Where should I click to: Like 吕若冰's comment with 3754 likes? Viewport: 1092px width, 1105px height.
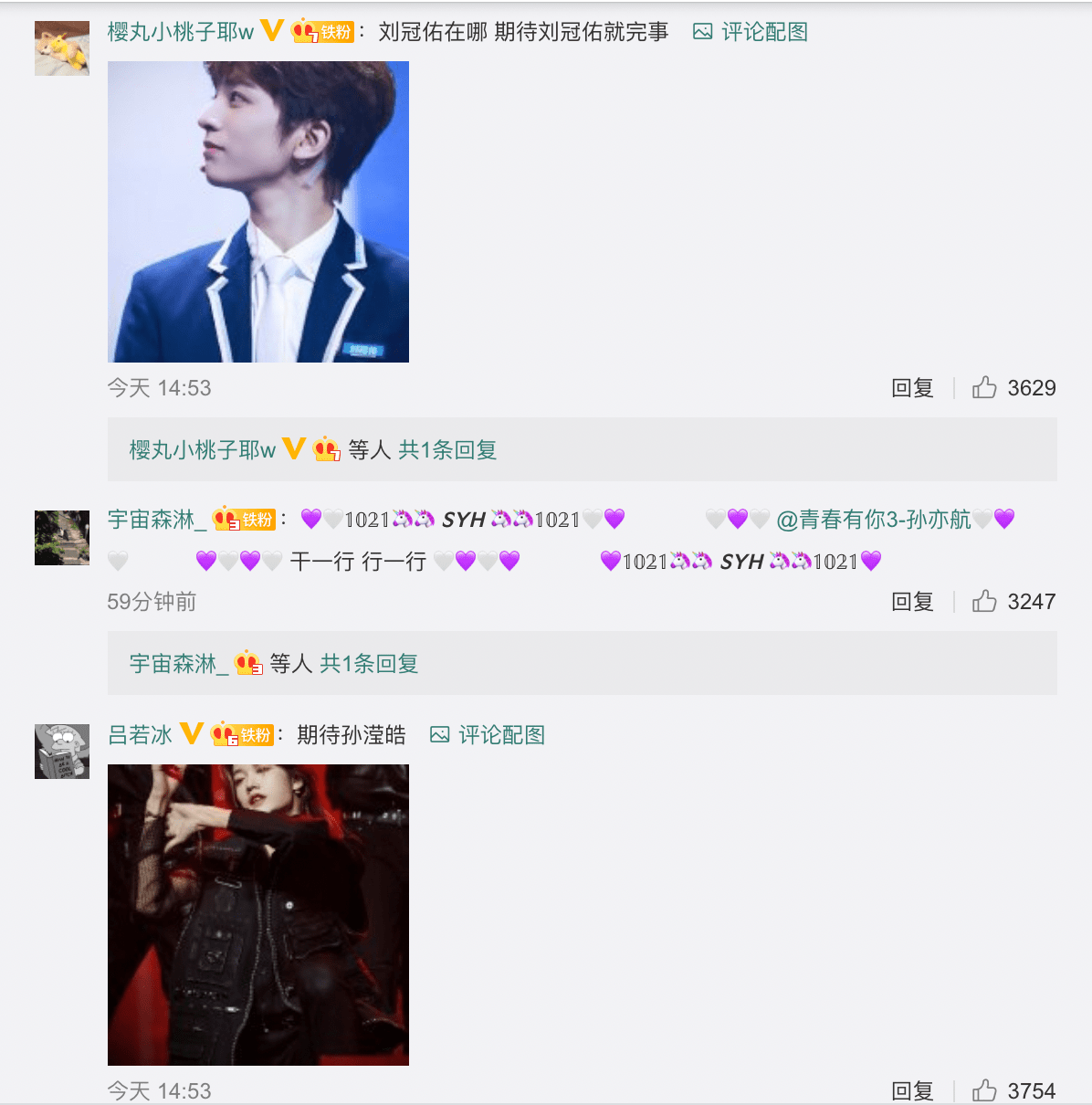[984, 1090]
